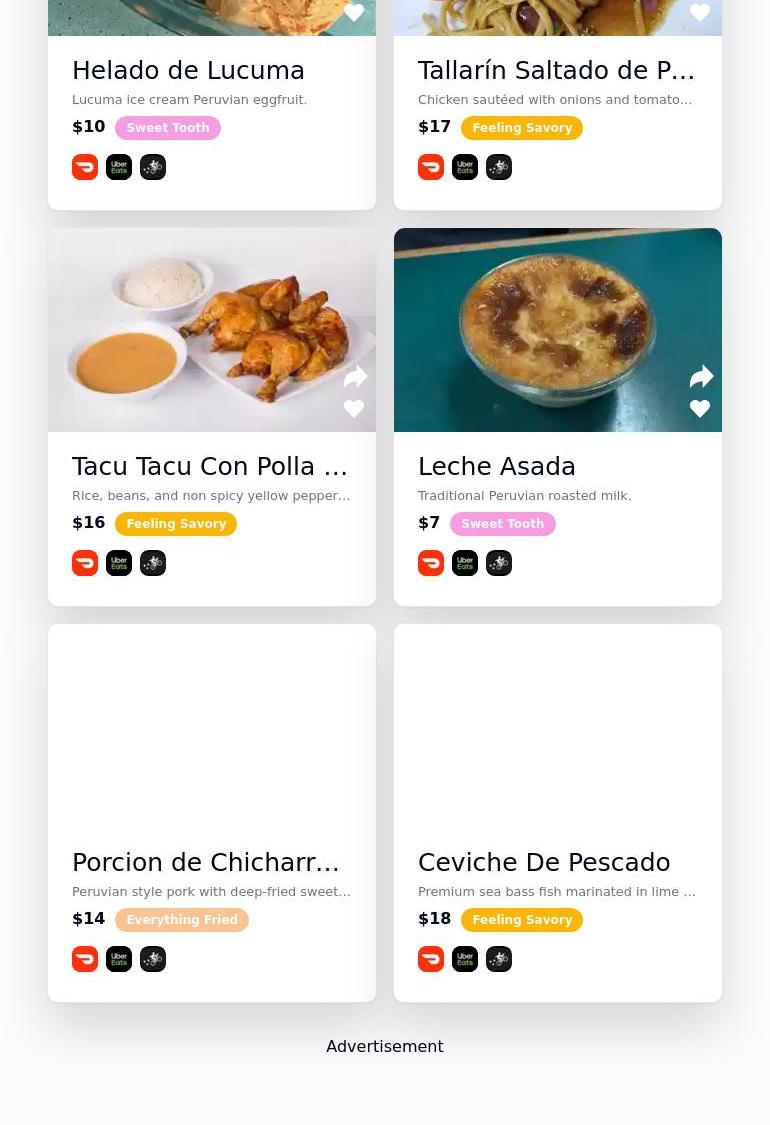
Task: Share the Leche Asada dish
Action: 701,377
